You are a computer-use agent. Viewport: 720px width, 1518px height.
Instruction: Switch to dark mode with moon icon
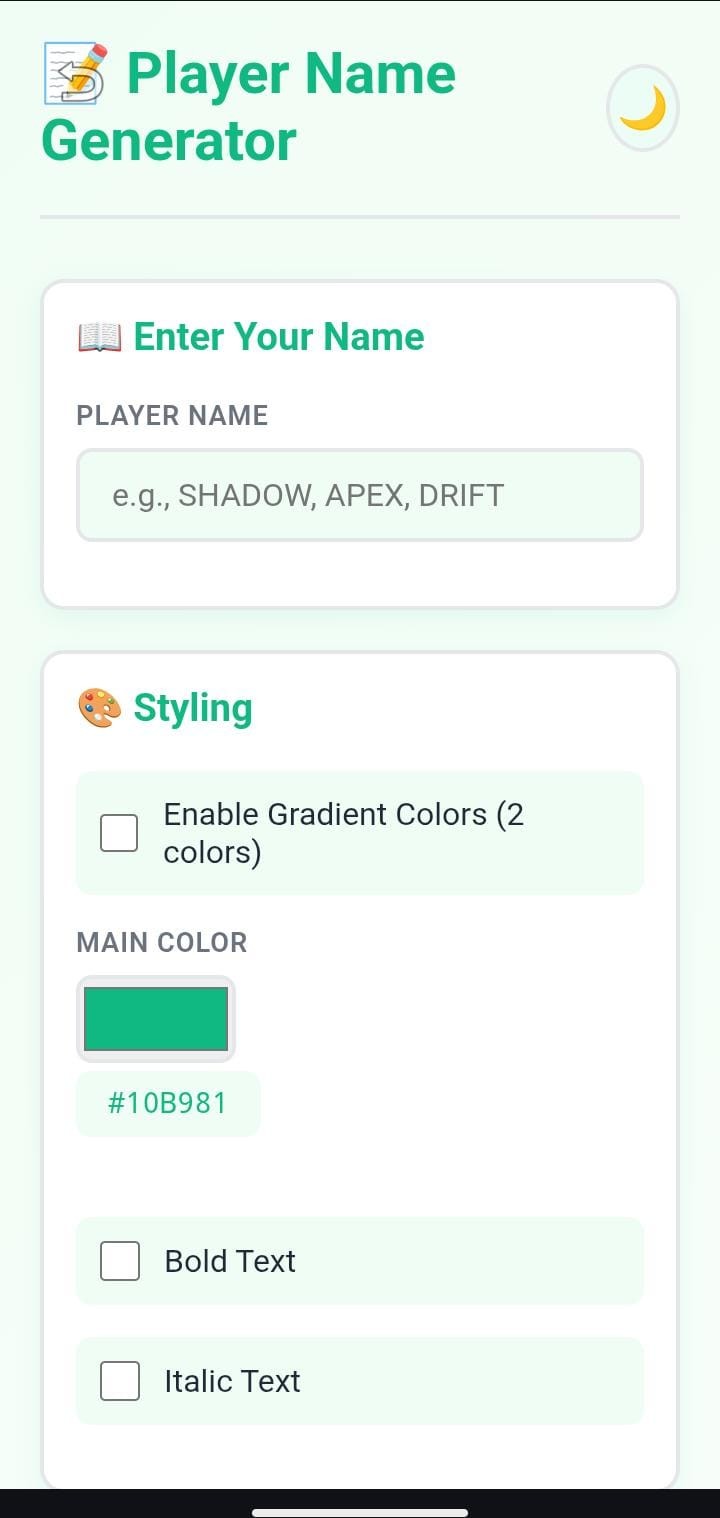pyautogui.click(x=642, y=108)
